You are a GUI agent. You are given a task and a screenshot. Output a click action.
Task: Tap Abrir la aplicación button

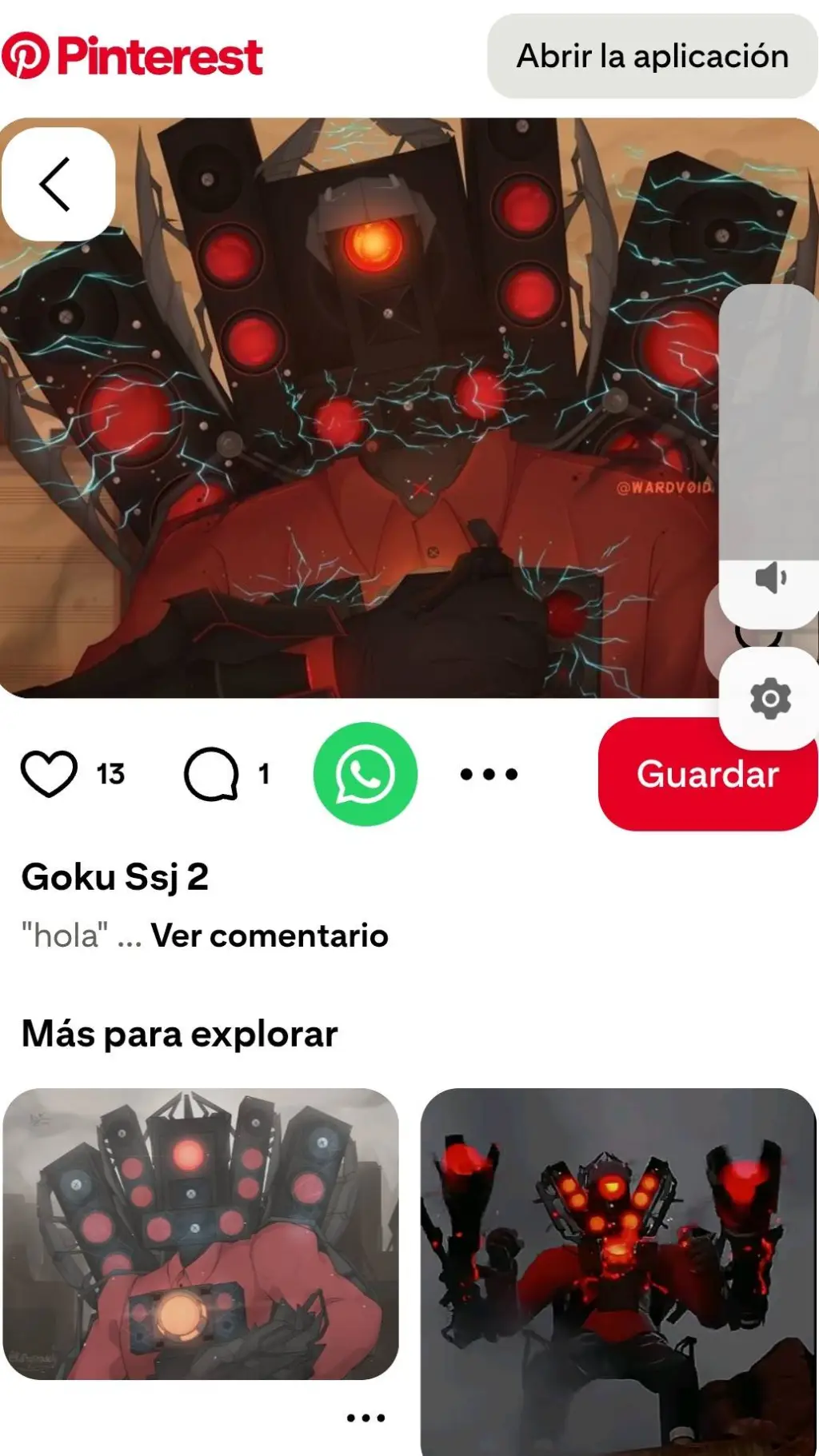[653, 57]
